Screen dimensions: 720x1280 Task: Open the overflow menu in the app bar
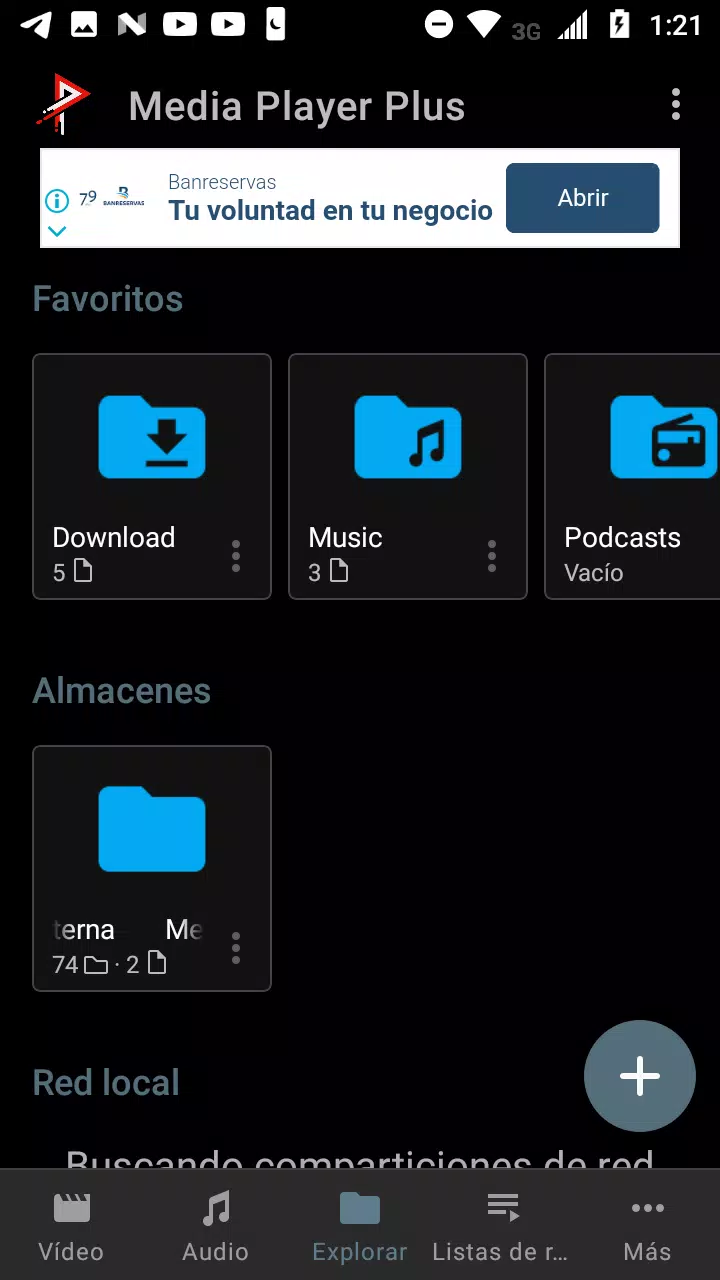676,105
